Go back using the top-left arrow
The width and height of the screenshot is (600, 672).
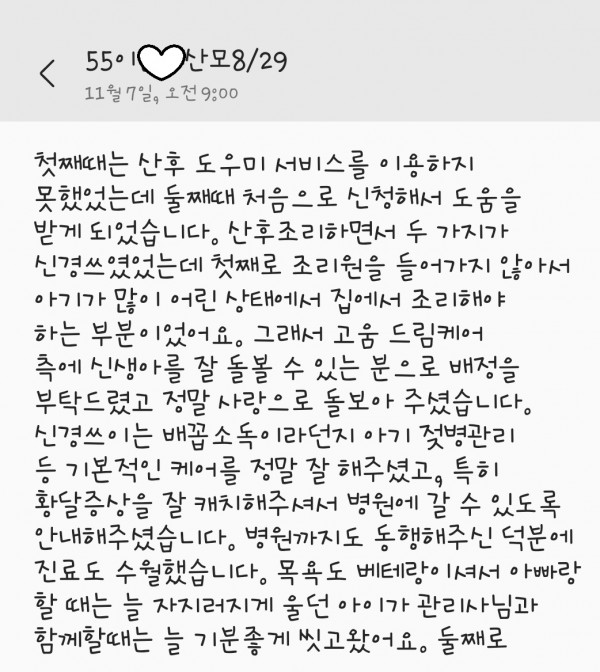coord(46,75)
